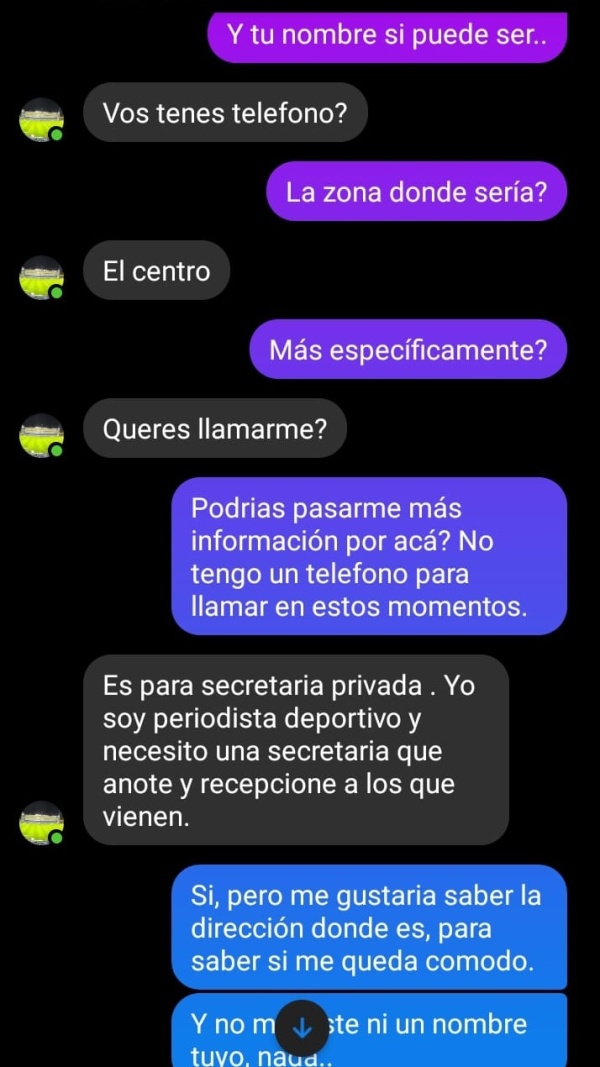Open the avatar beside "Vos tenes telefono?"
Screen dimensions: 600x1067
click(41, 119)
